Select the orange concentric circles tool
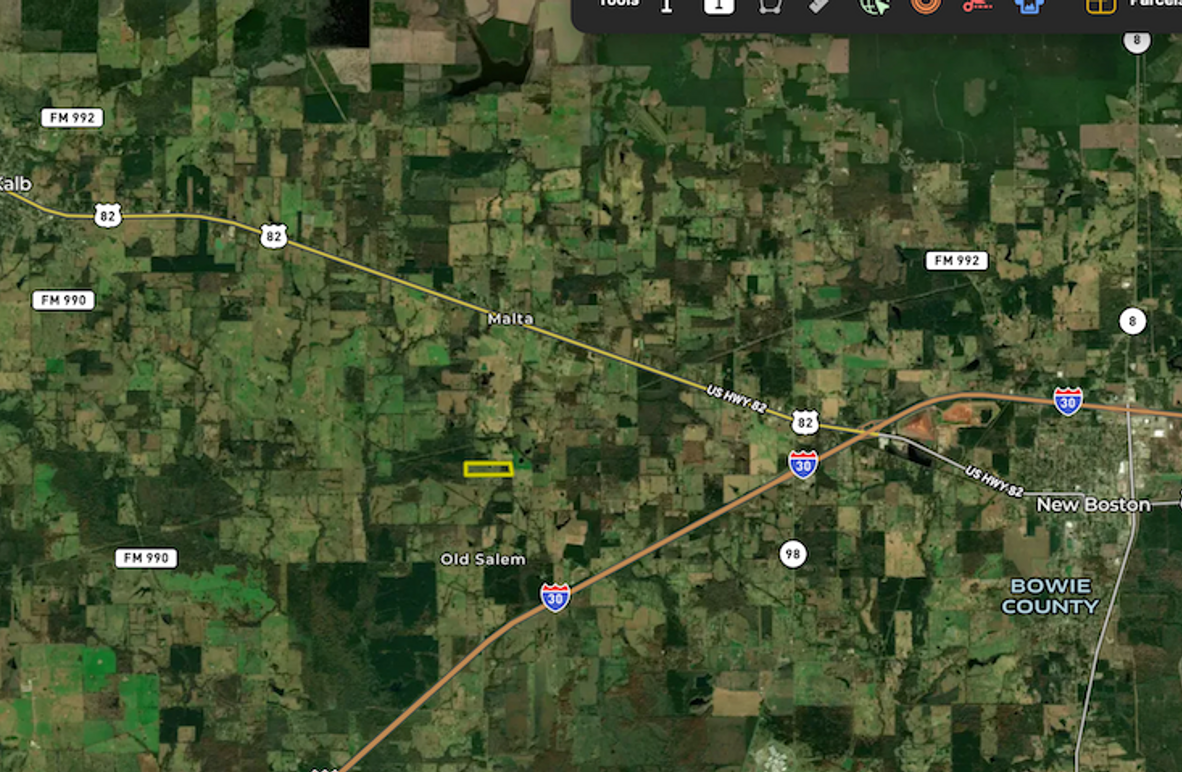The image size is (1182, 772). coord(926,5)
